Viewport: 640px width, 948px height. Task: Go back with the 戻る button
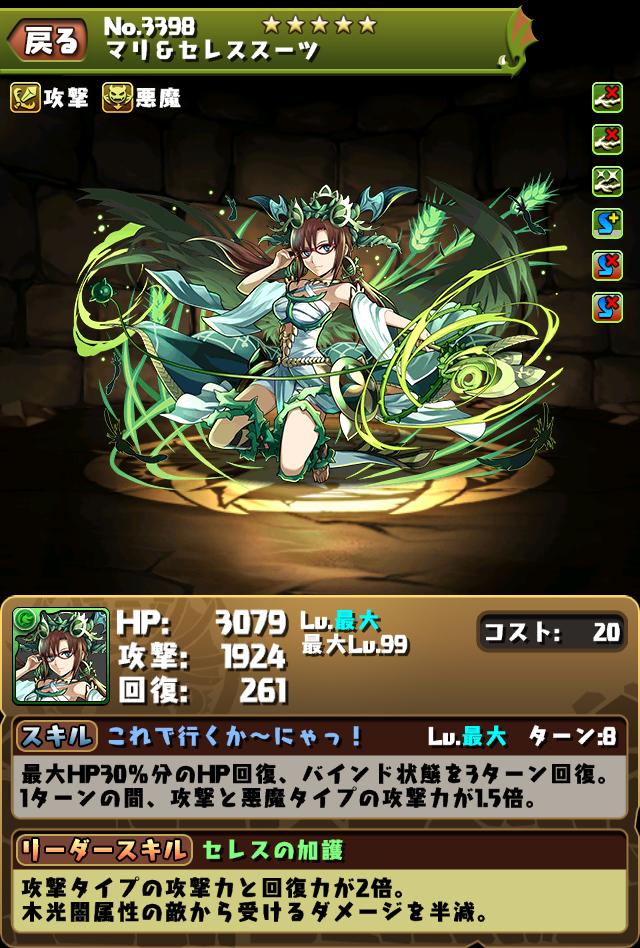coord(48,40)
